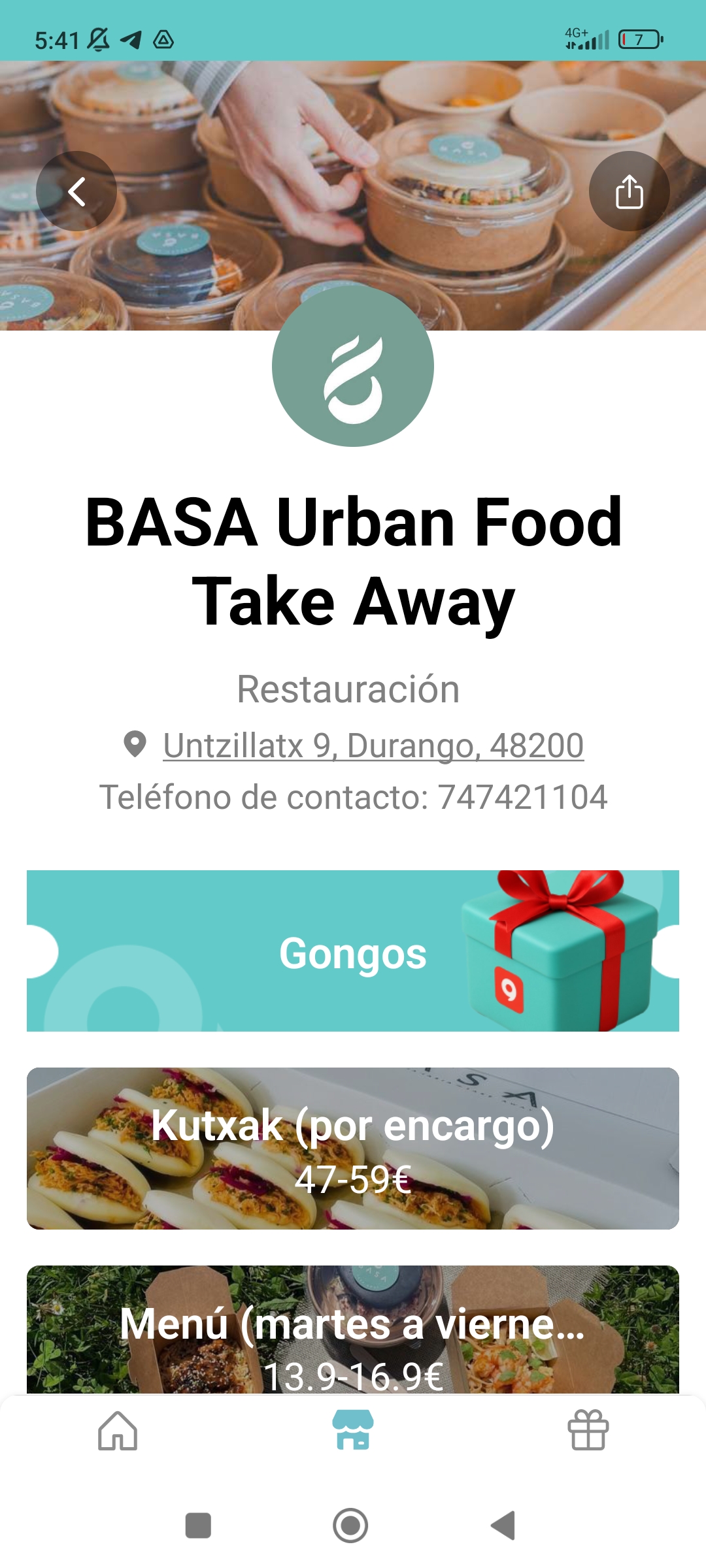Go back using the arrow over the header photo
This screenshot has width=706, height=1568.
coord(76,191)
